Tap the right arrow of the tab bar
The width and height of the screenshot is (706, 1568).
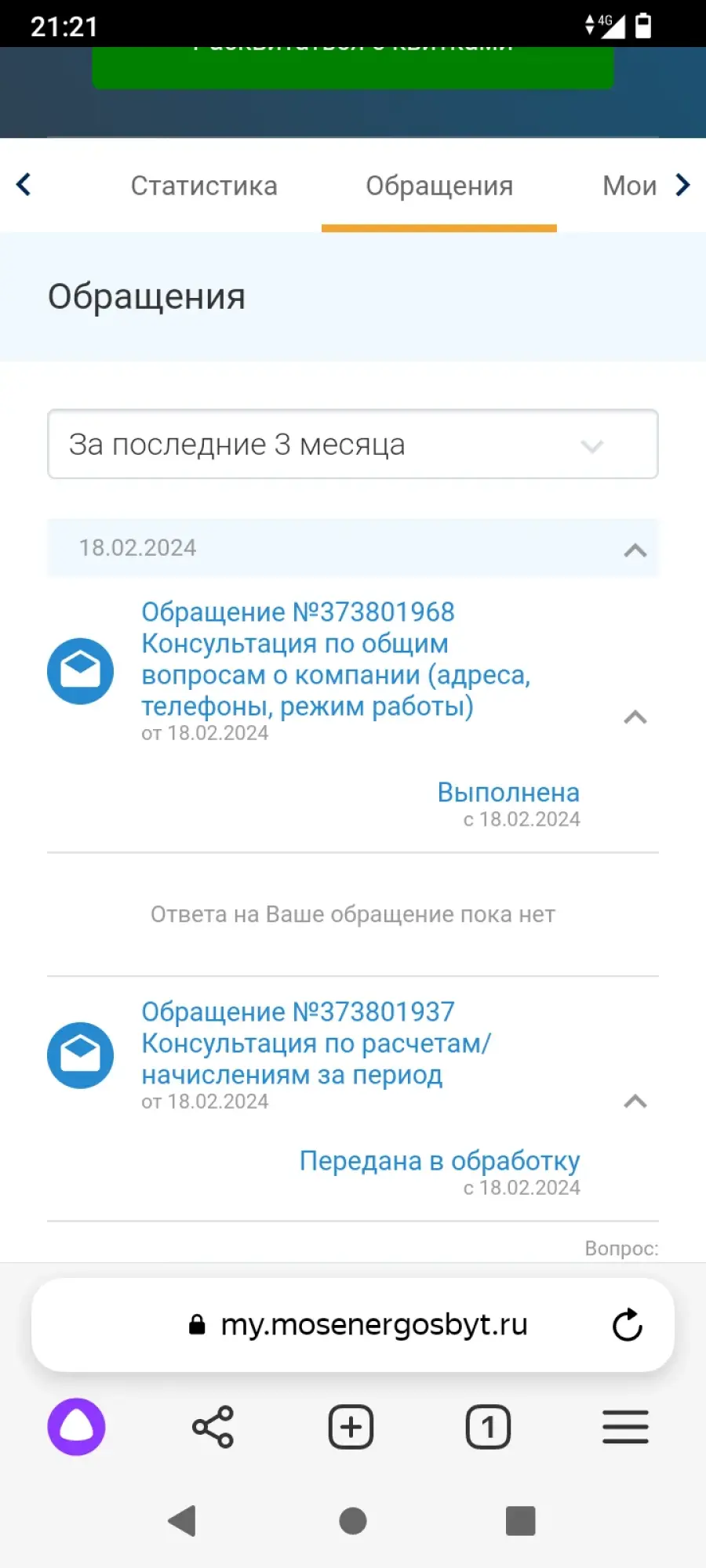click(683, 185)
